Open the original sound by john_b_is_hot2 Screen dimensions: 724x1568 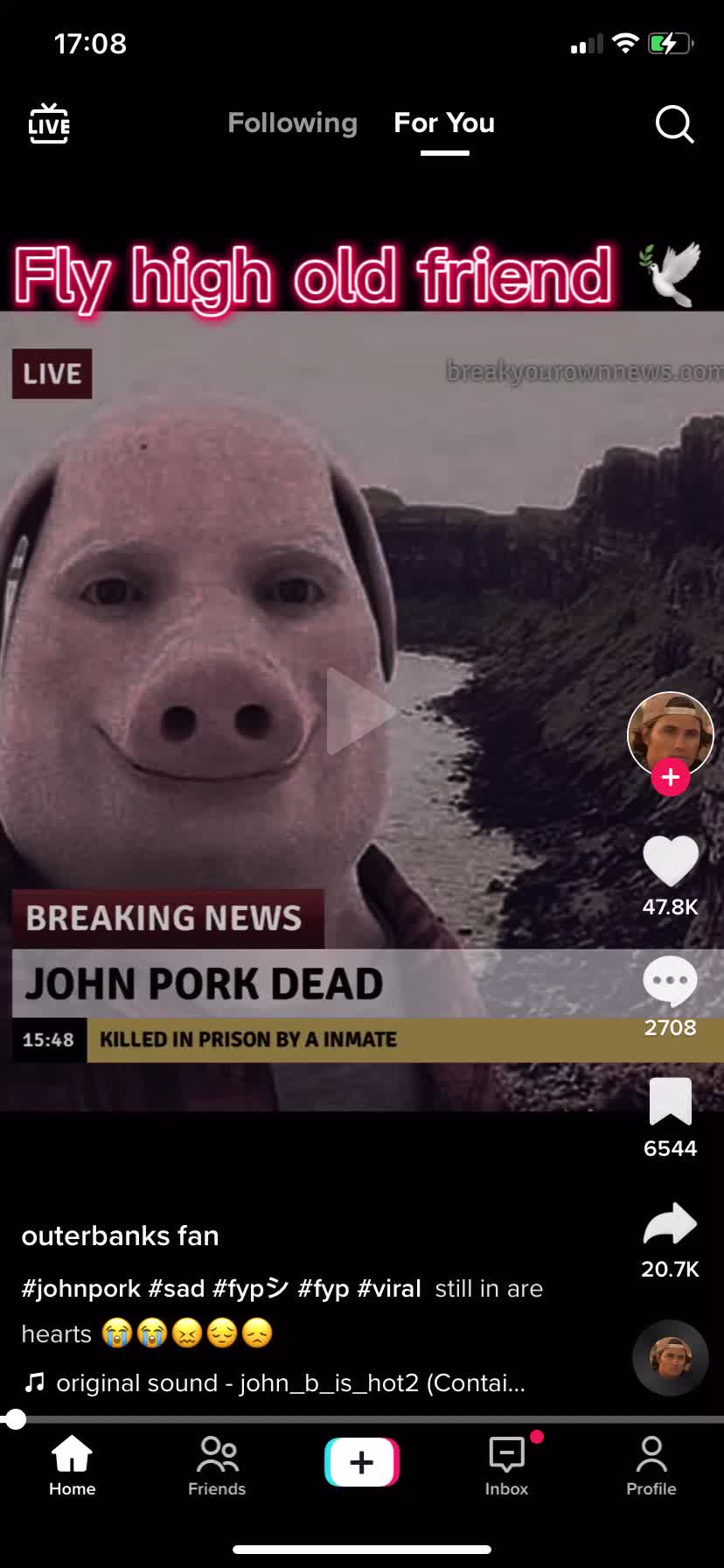(x=275, y=1382)
